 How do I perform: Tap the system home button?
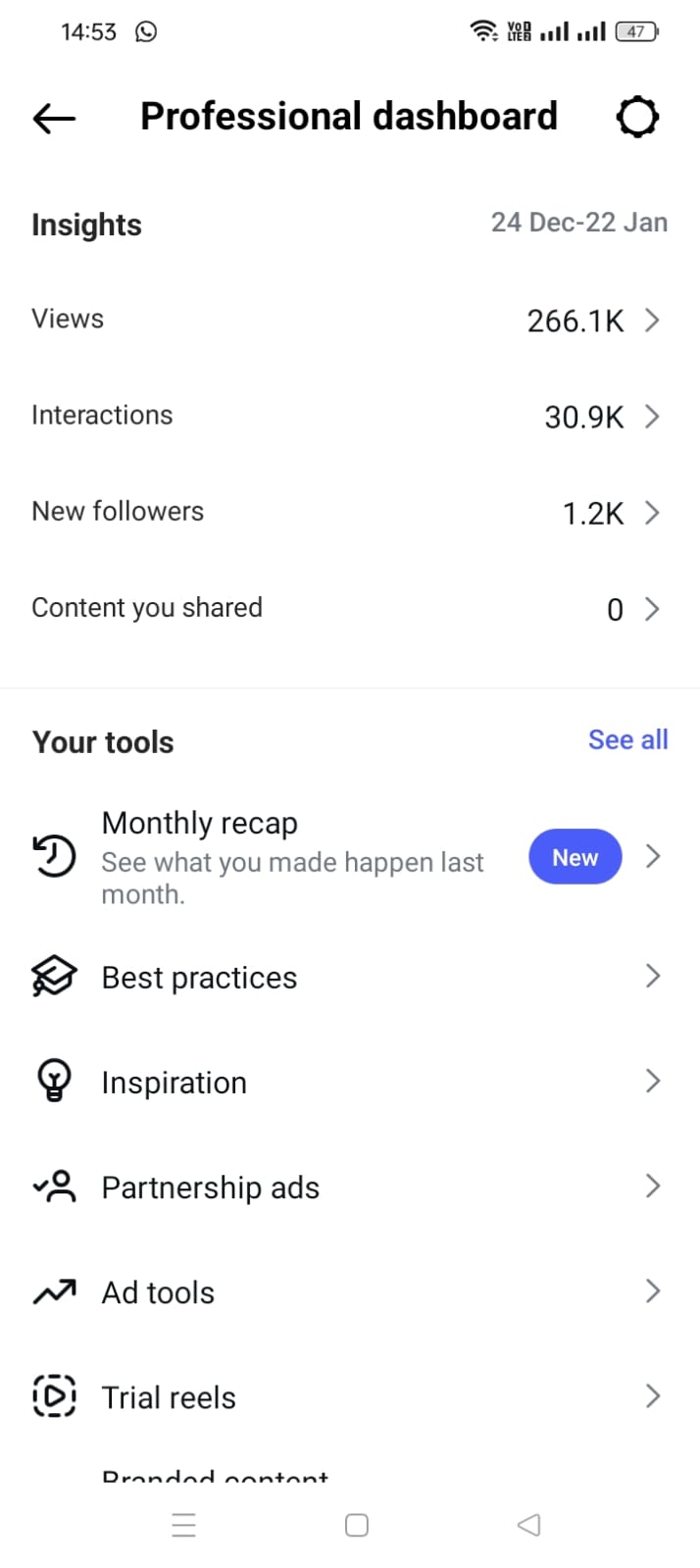pos(357,1525)
